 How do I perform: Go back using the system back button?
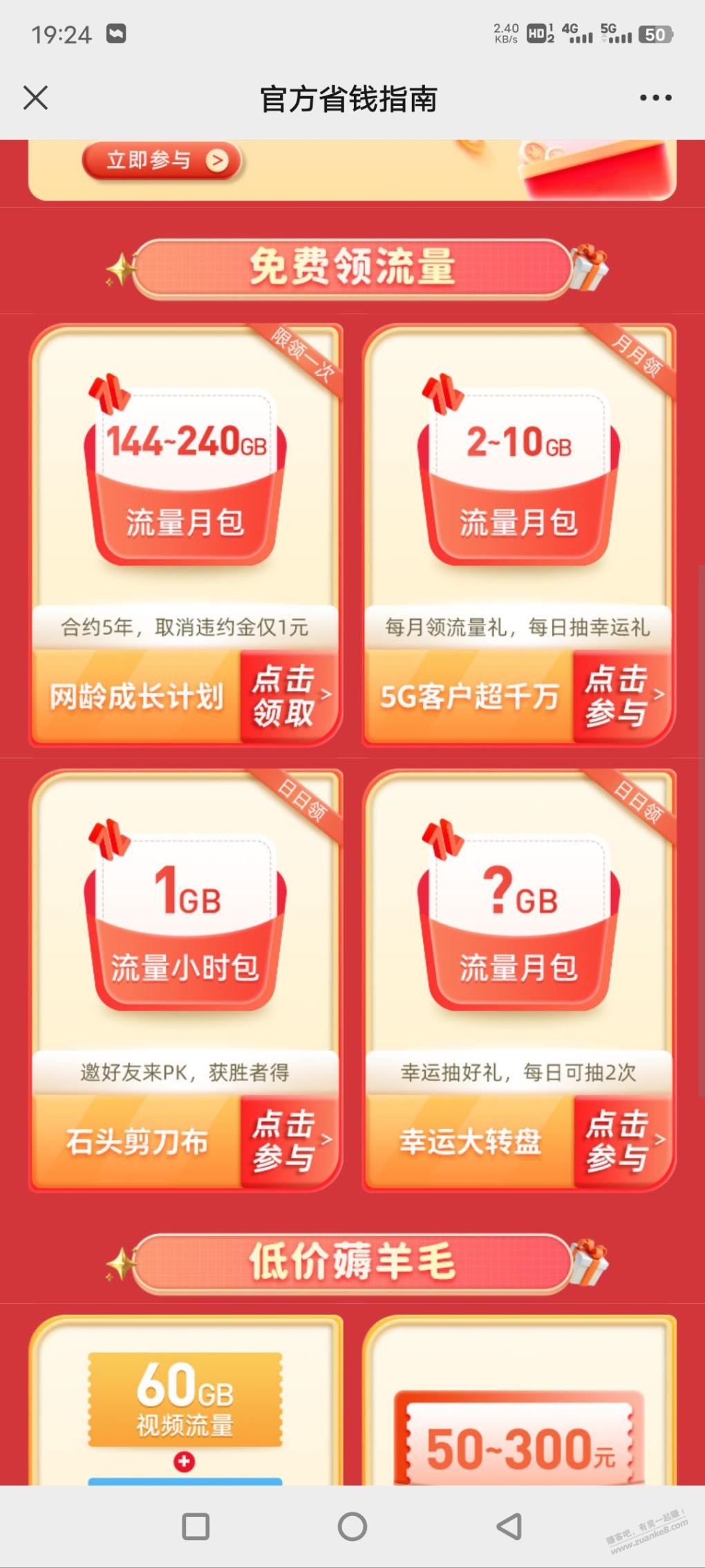(x=510, y=1527)
